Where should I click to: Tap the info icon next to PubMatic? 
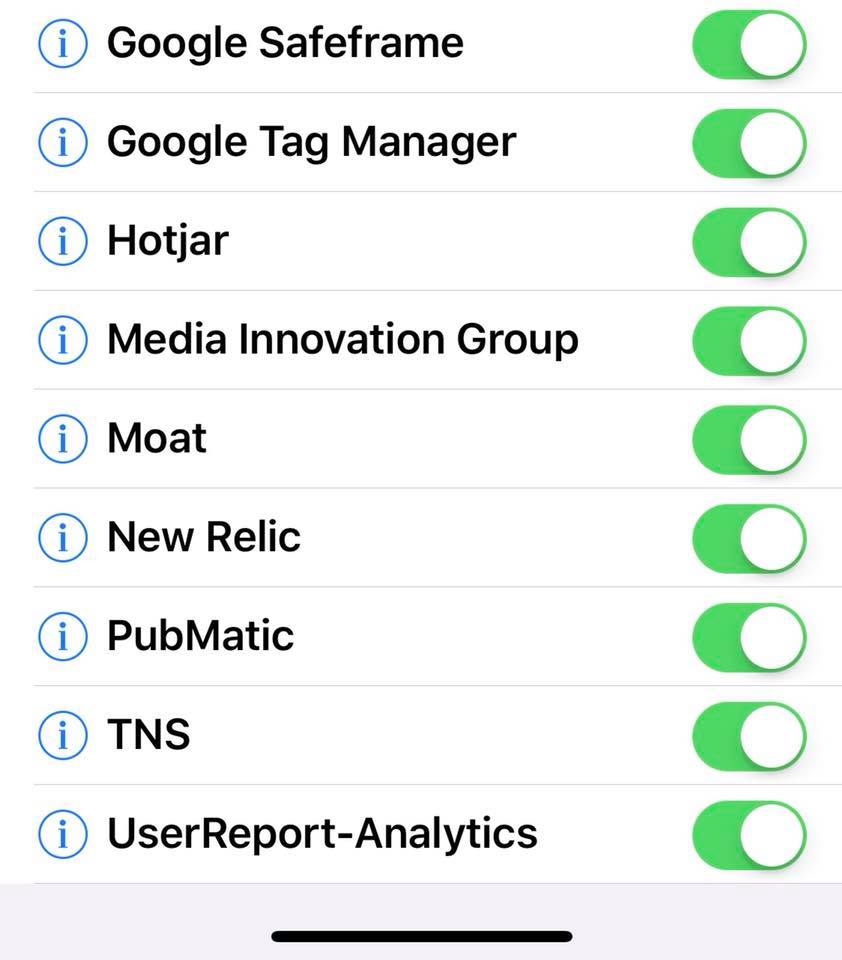(63, 637)
